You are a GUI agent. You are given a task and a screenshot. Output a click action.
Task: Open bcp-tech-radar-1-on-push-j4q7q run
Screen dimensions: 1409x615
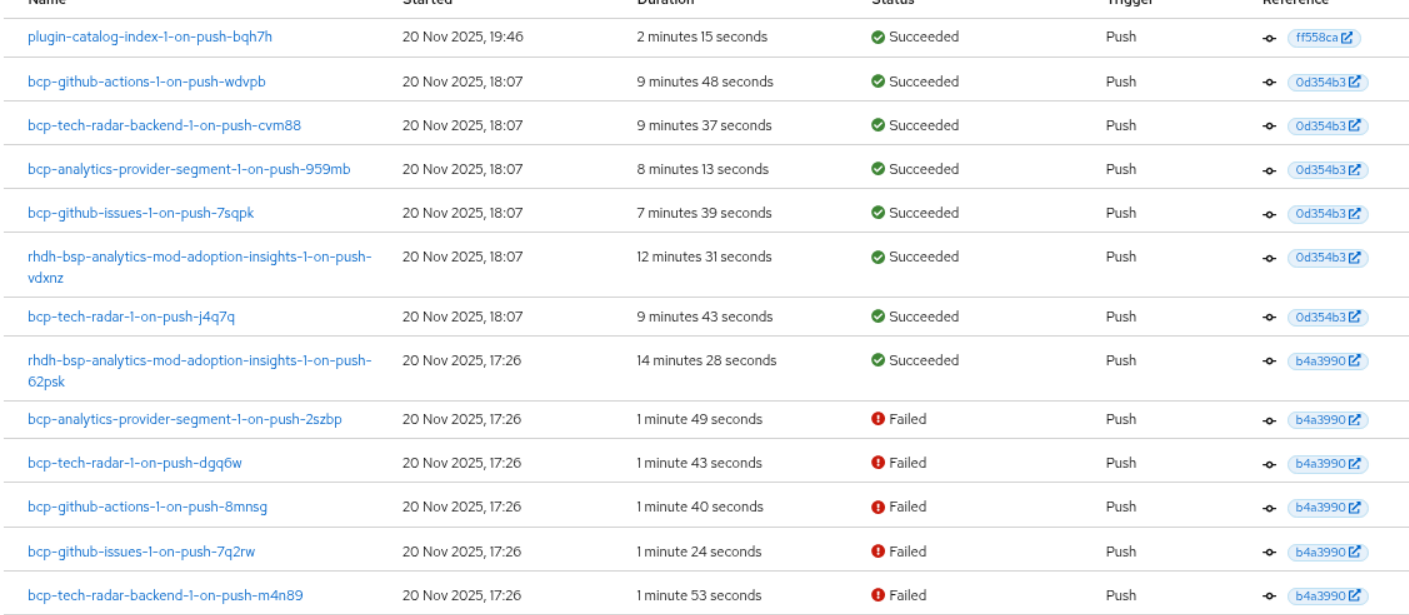[x=131, y=317]
